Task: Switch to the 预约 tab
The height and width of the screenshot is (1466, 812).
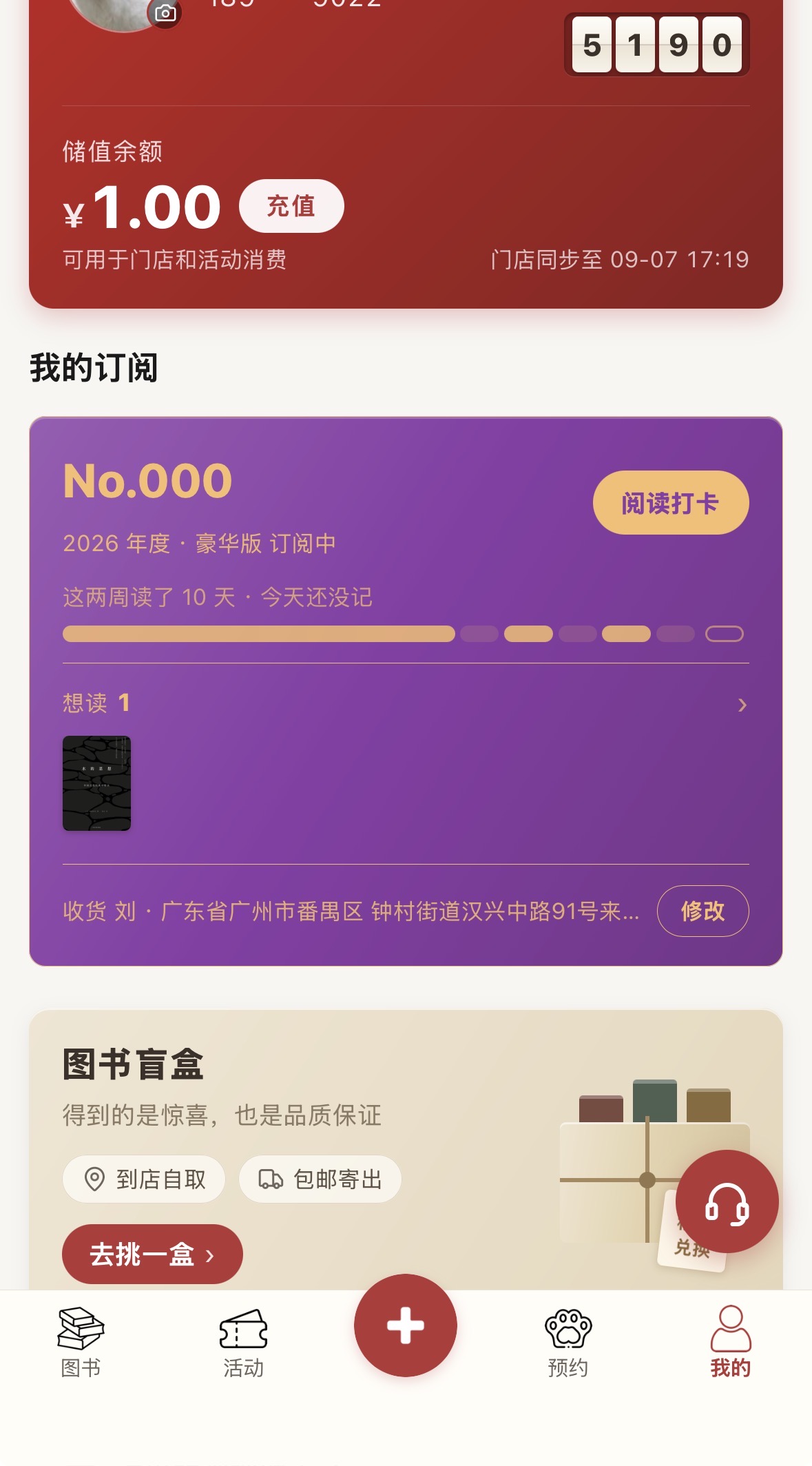Action: (568, 1342)
